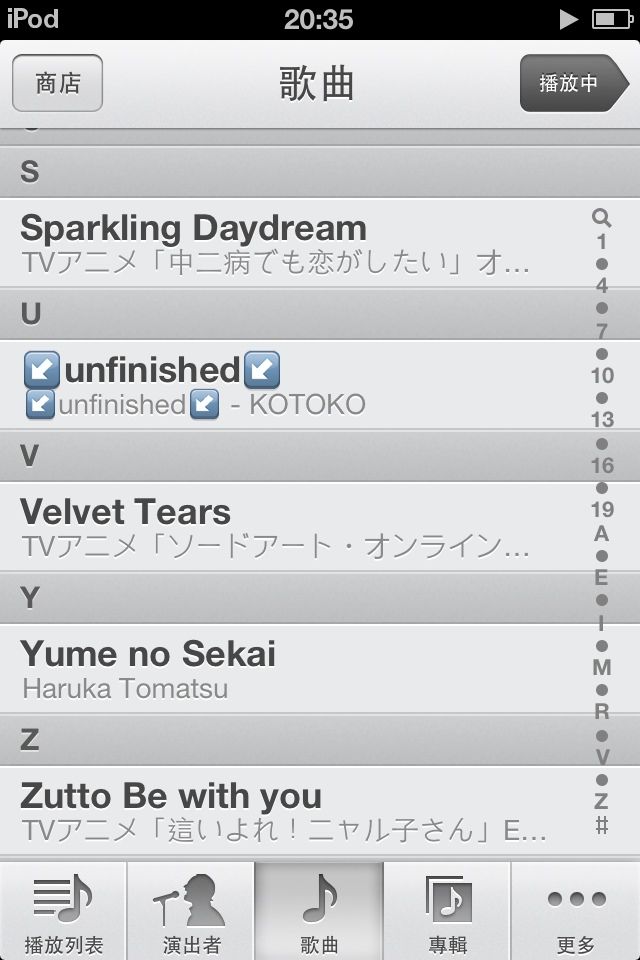Jump to the # section in the index

601,825
